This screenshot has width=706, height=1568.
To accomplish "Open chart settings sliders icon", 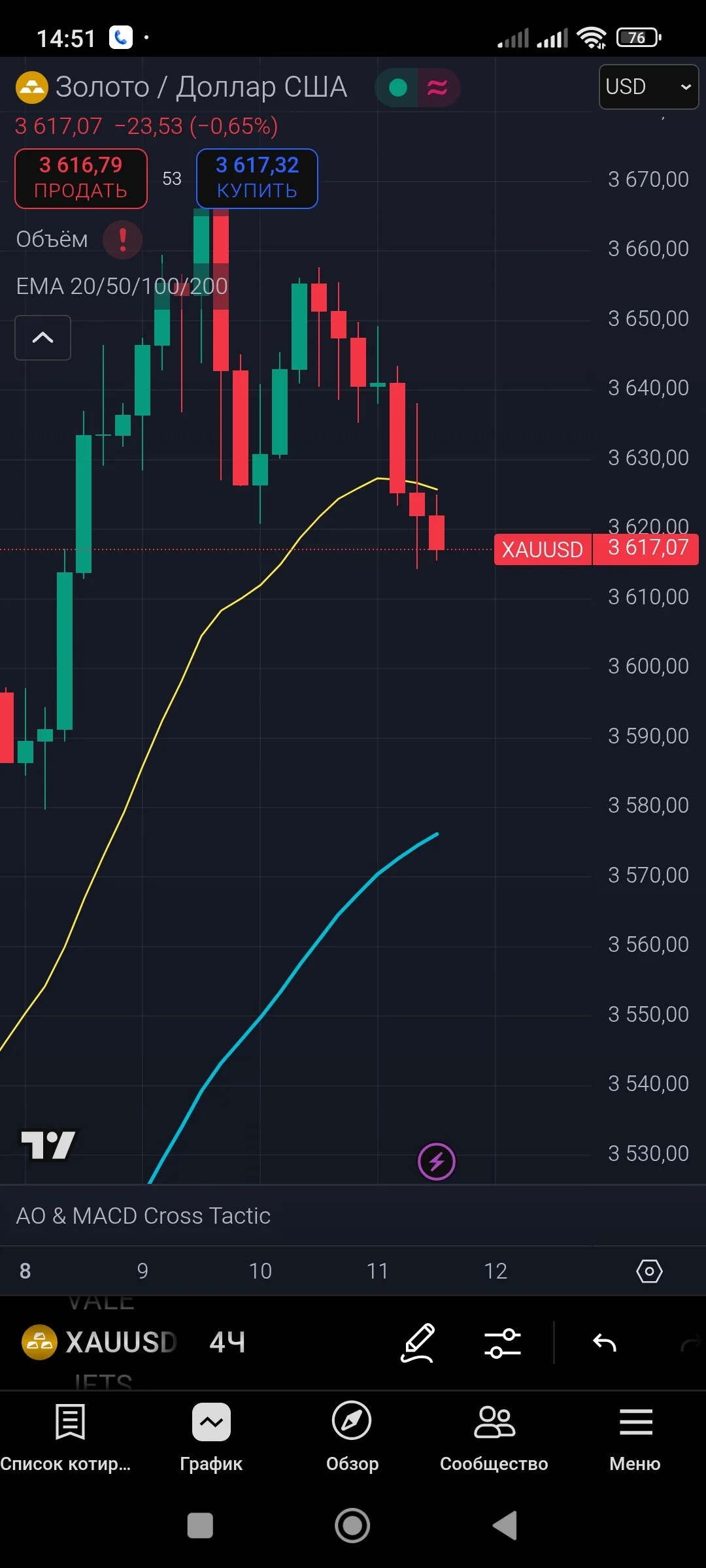I will click(x=502, y=1343).
